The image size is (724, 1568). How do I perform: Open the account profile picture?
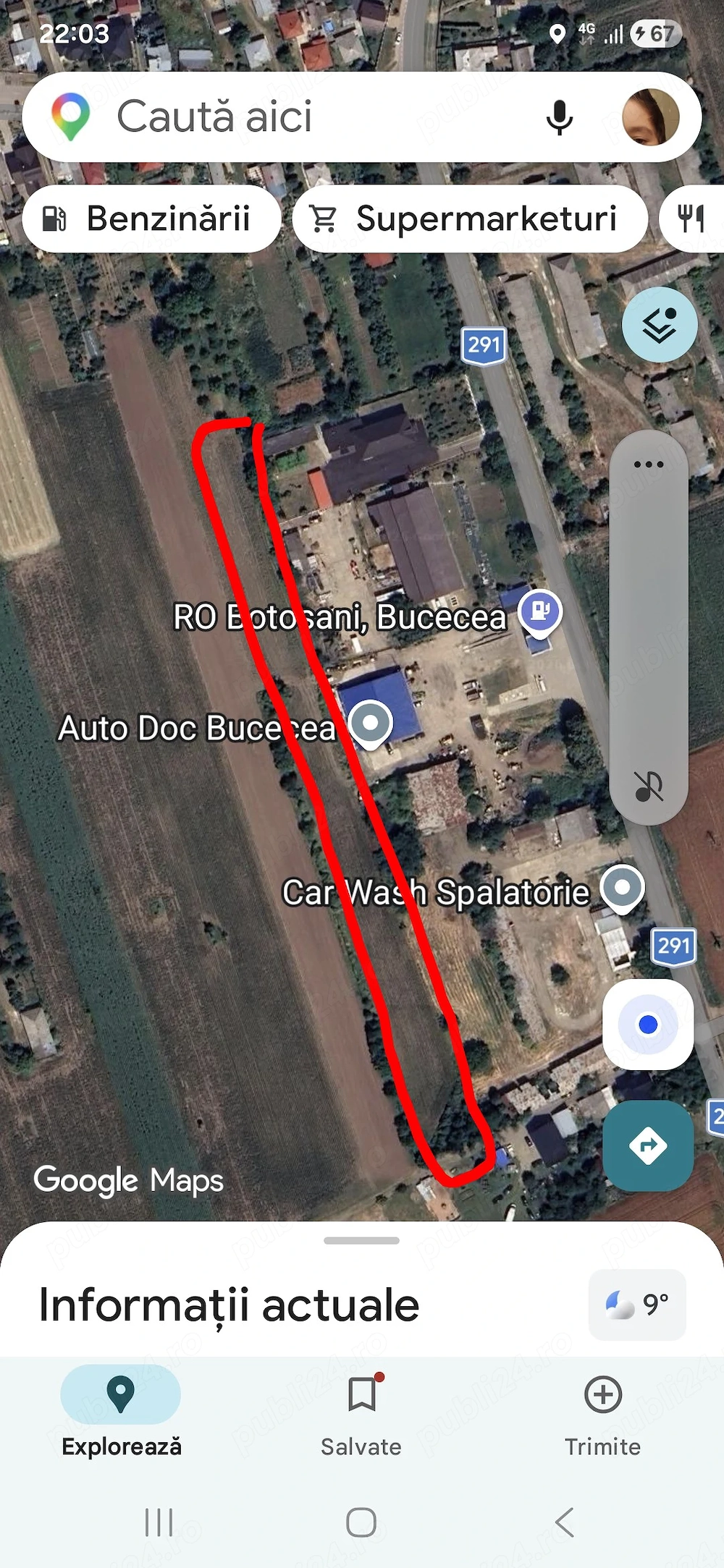(650, 117)
